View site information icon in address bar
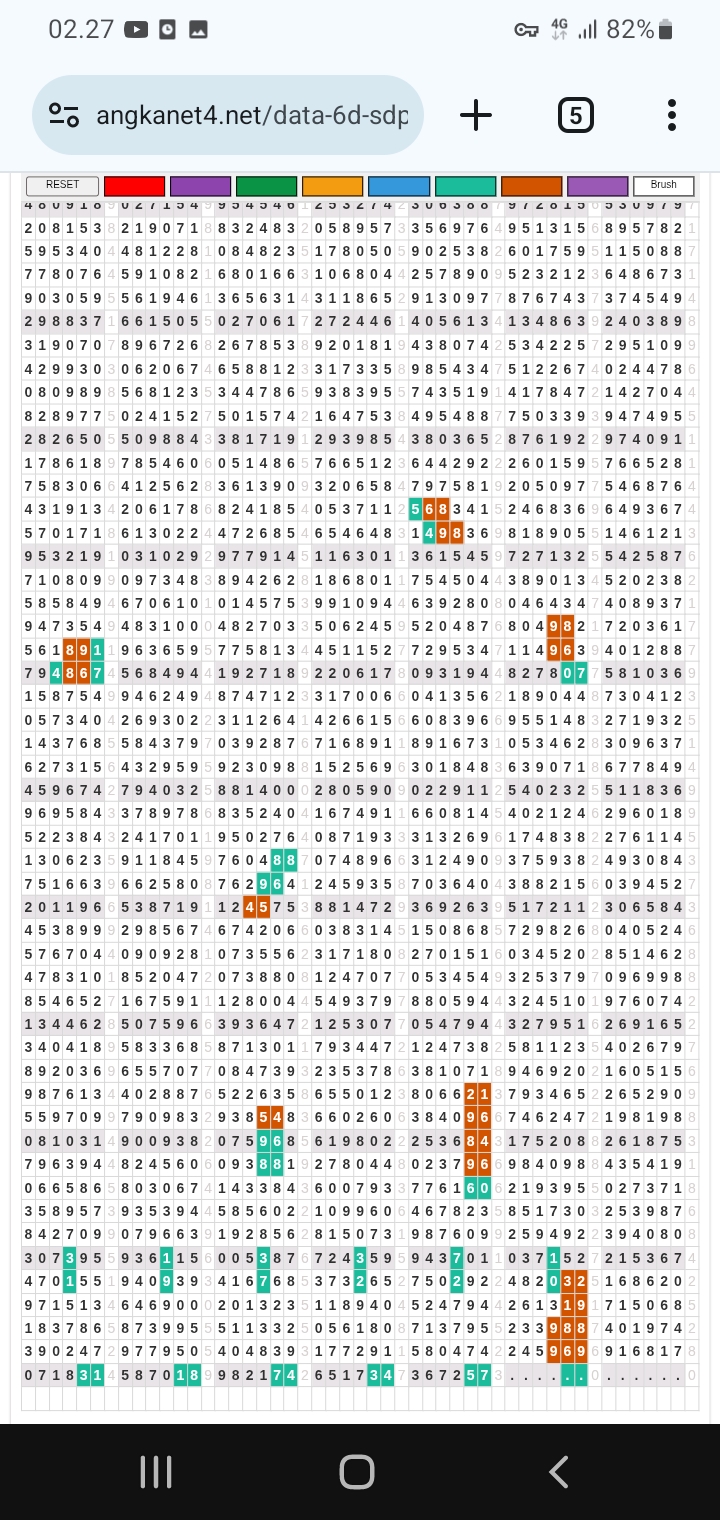 [x=64, y=116]
